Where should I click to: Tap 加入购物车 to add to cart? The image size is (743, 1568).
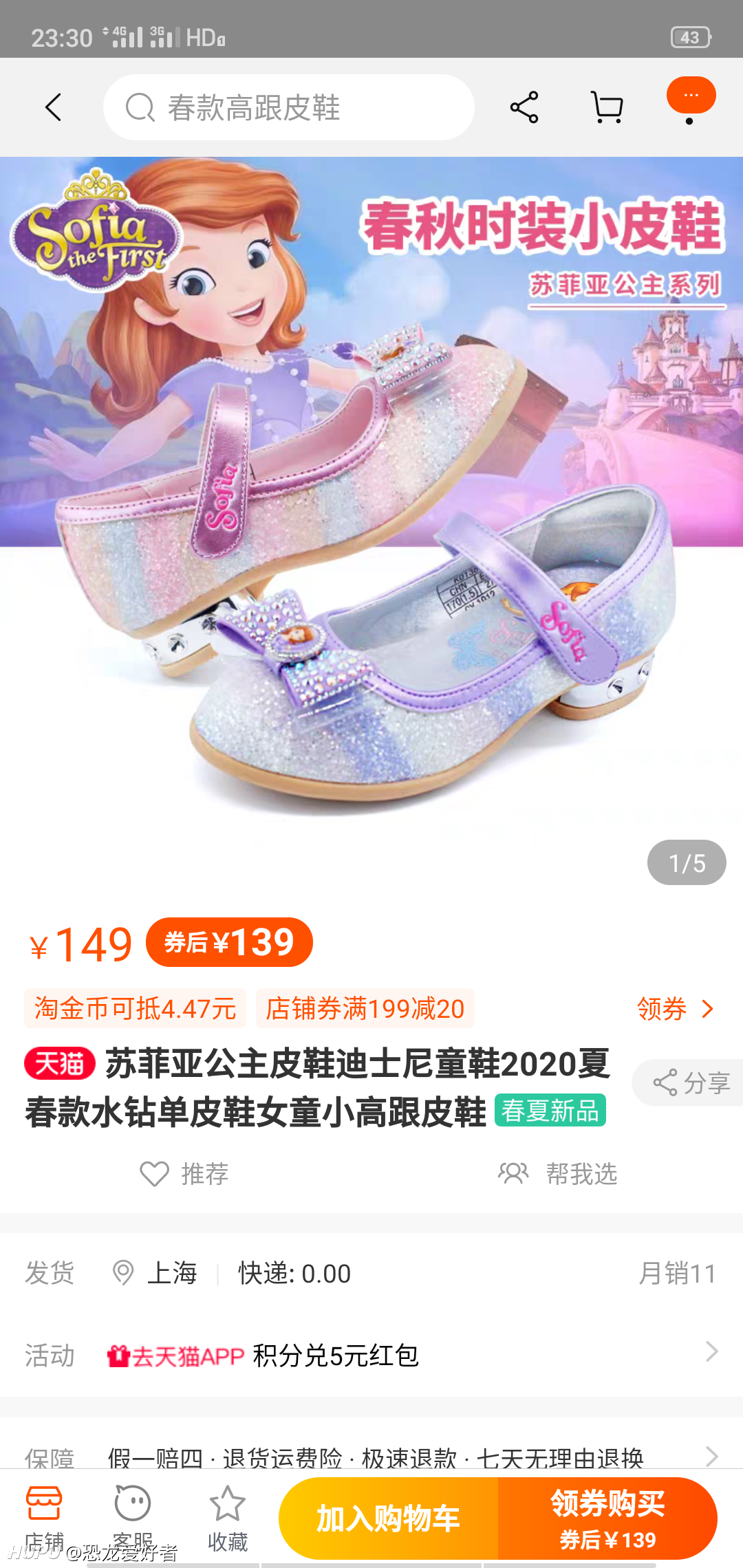[388, 1518]
